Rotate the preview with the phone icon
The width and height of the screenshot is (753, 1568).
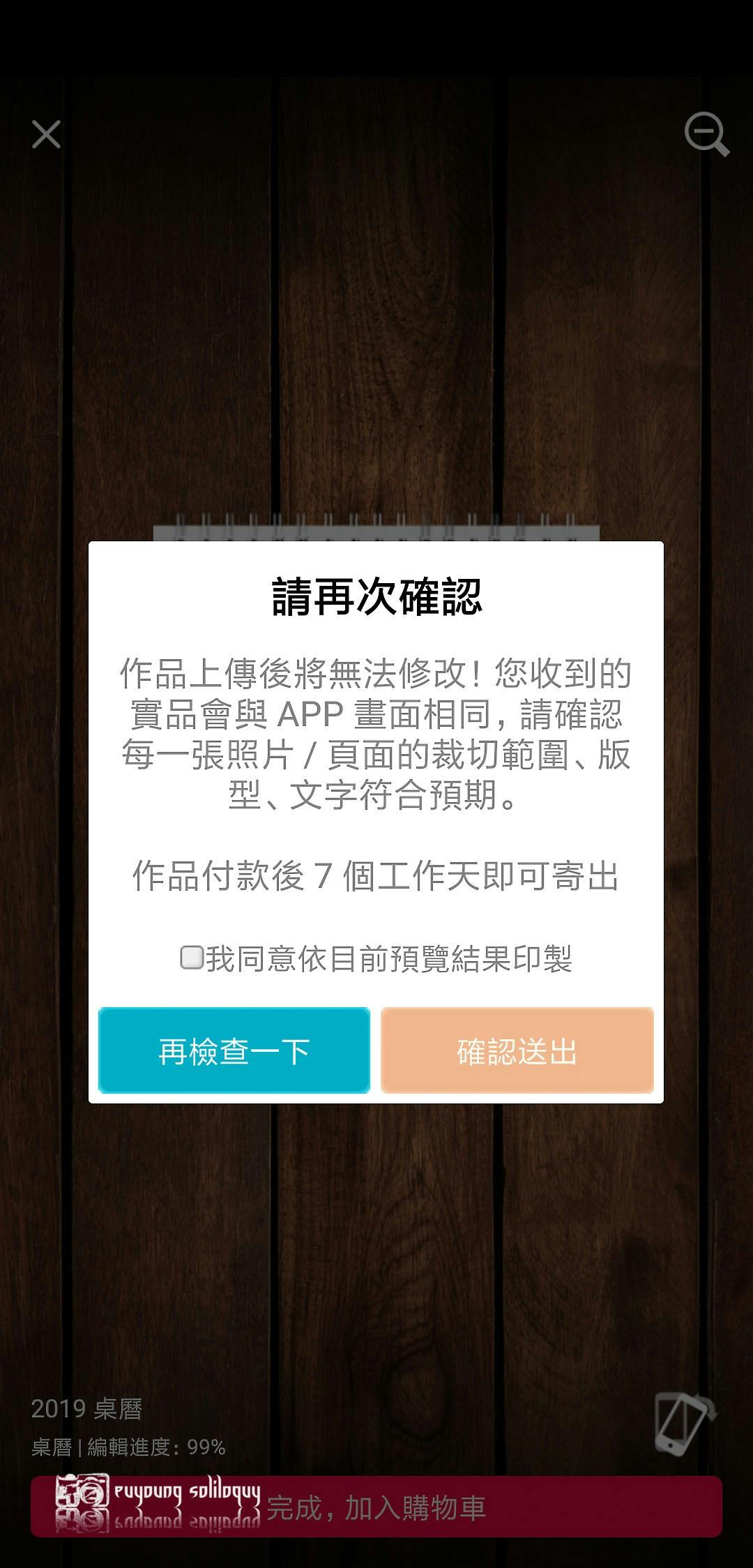pyautogui.click(x=683, y=1423)
